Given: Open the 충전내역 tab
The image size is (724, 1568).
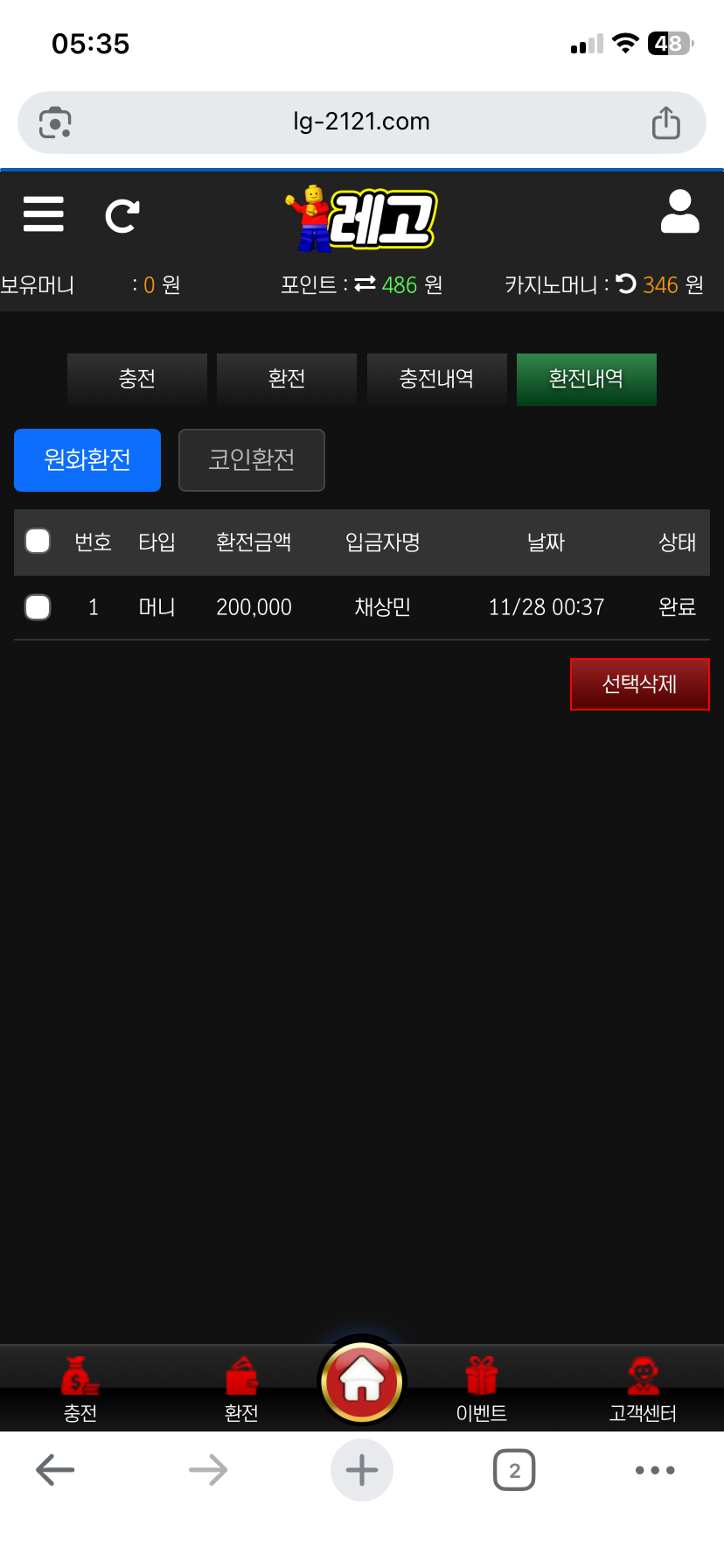Looking at the screenshot, I should [436, 379].
